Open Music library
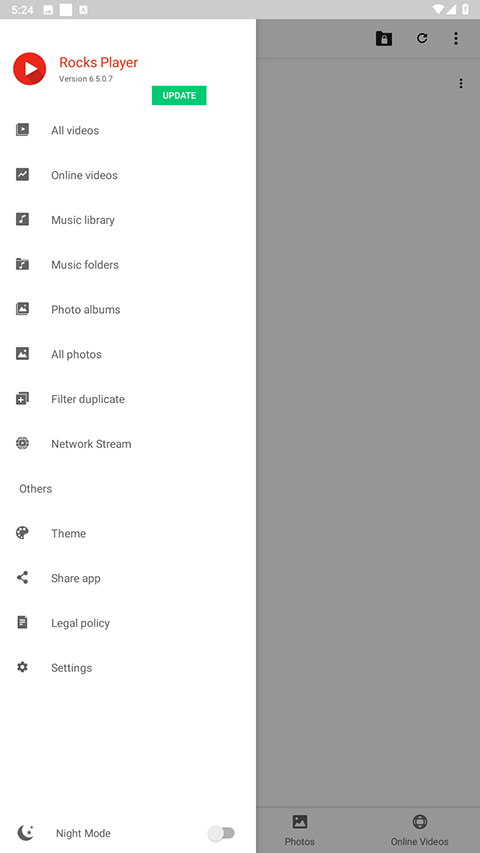The height and width of the screenshot is (853, 480). (128, 220)
